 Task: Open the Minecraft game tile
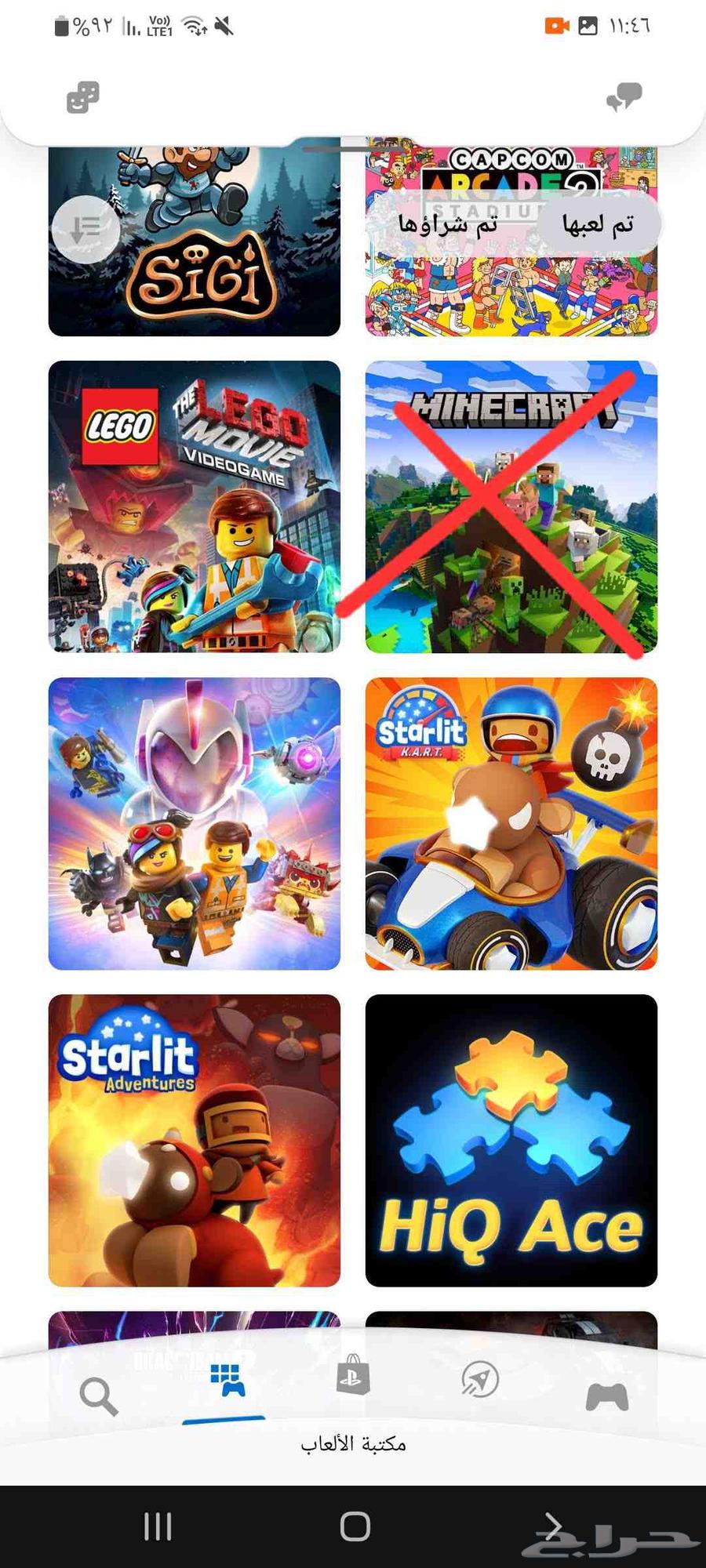pyautogui.click(x=511, y=506)
